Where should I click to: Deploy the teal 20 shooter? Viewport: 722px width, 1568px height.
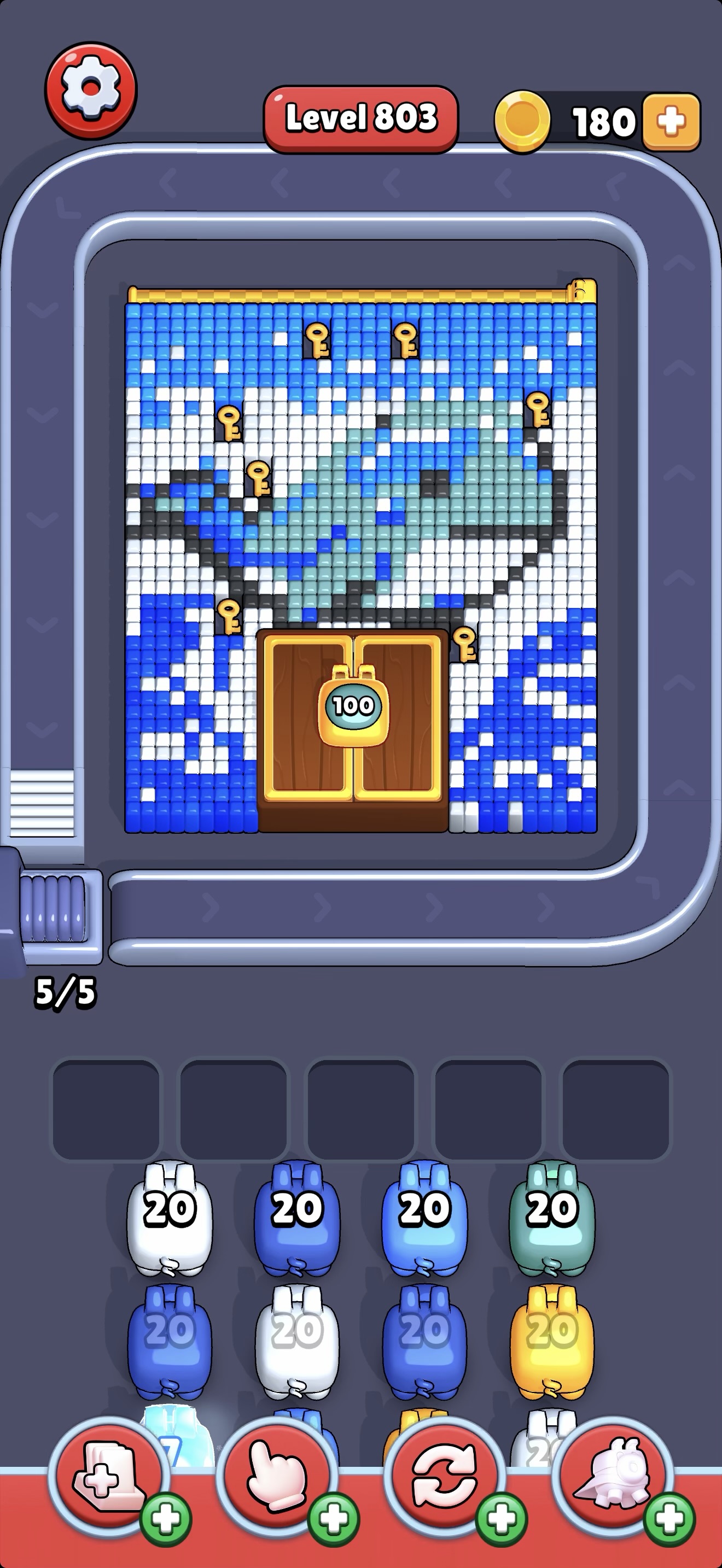click(551, 1219)
